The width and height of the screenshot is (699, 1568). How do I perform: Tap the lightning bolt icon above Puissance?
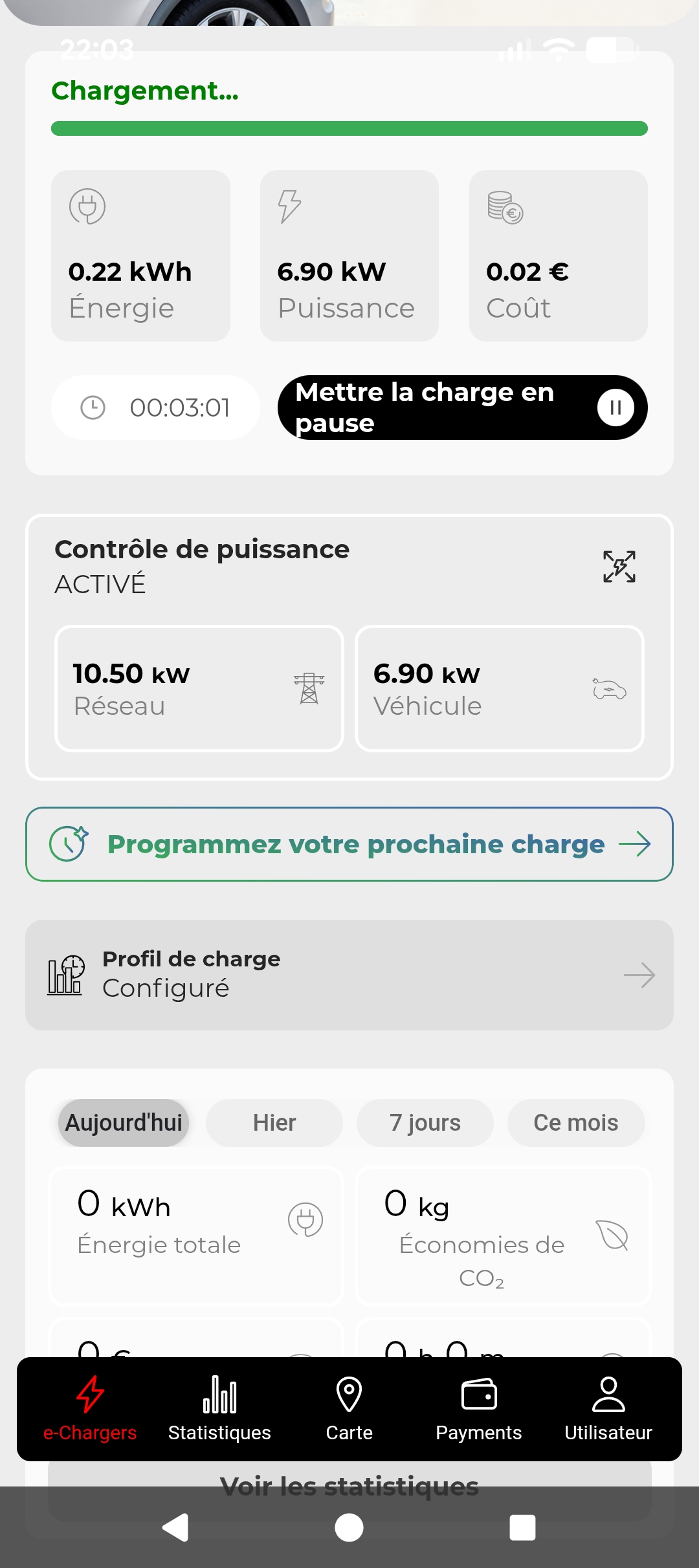289,206
